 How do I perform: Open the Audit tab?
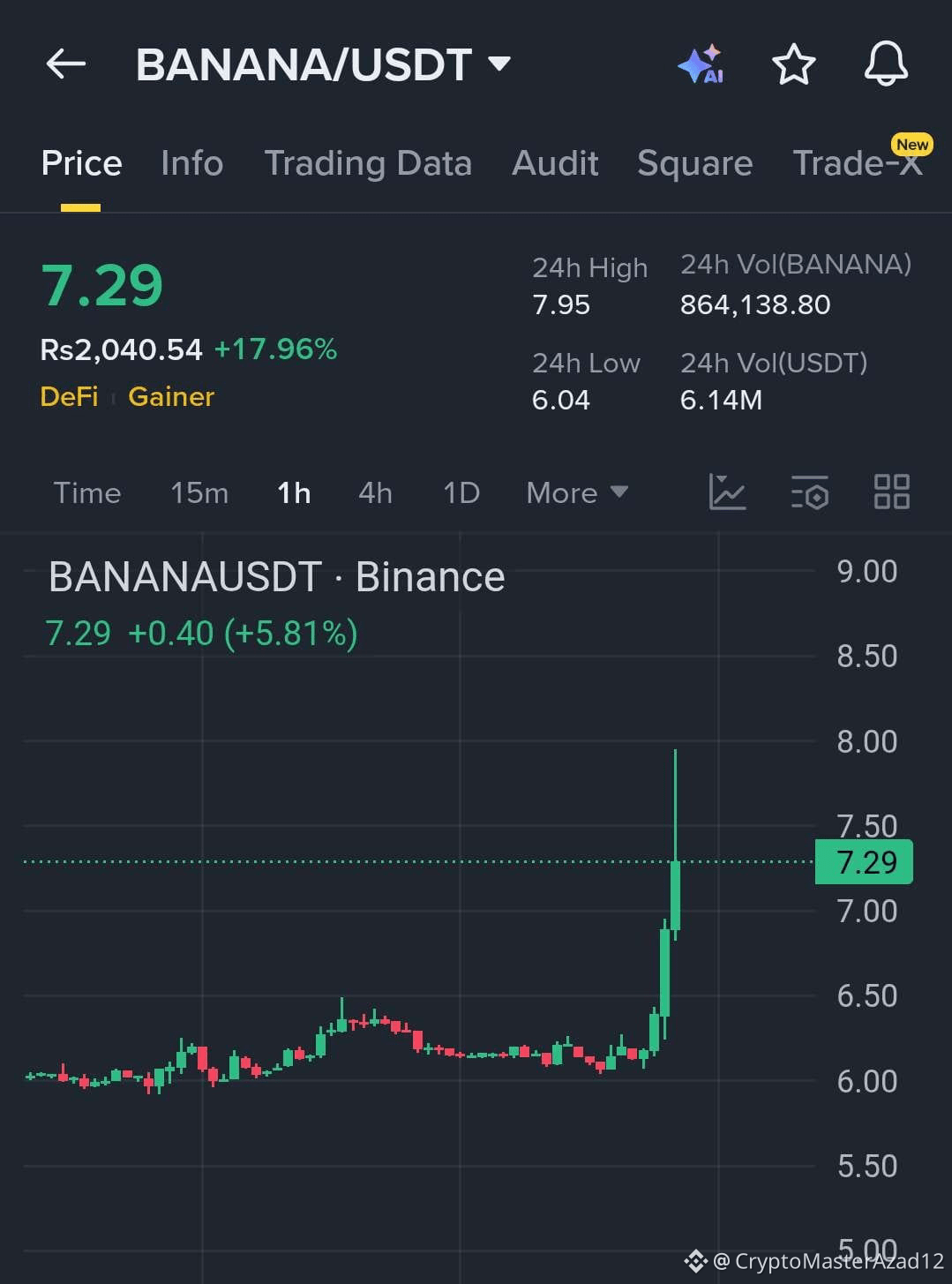click(554, 163)
